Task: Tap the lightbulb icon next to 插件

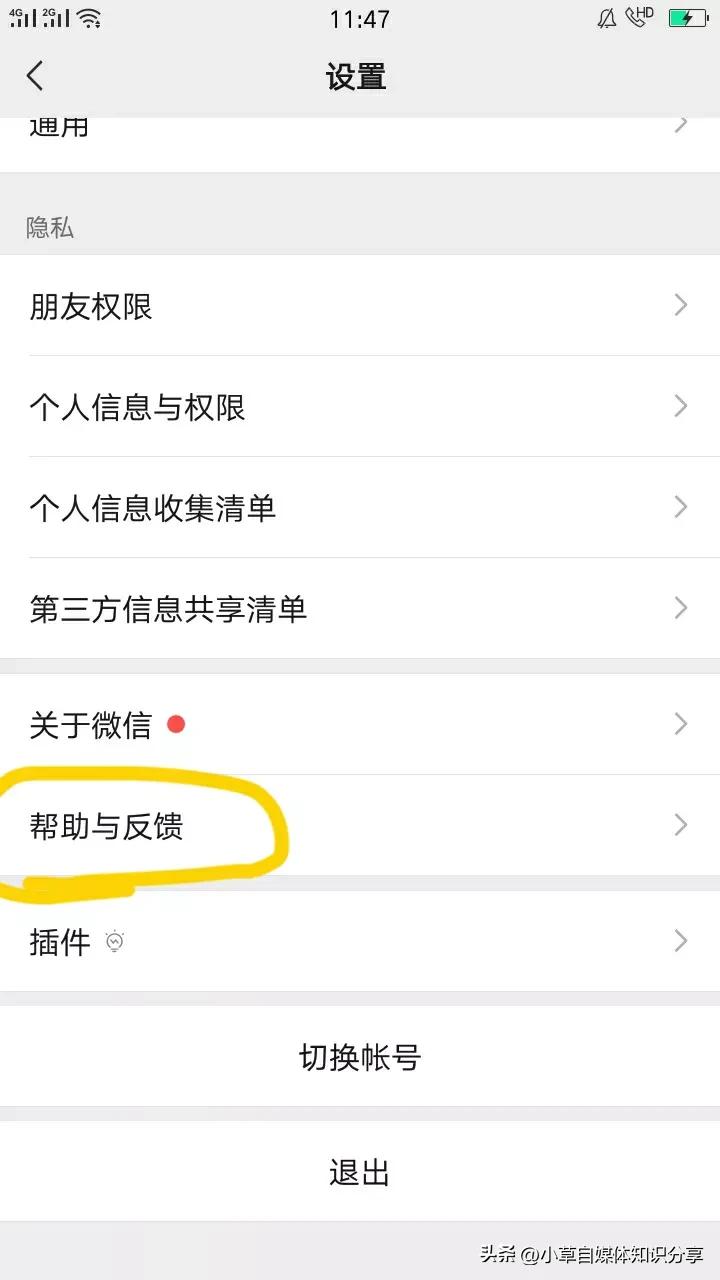Action: pos(113,941)
